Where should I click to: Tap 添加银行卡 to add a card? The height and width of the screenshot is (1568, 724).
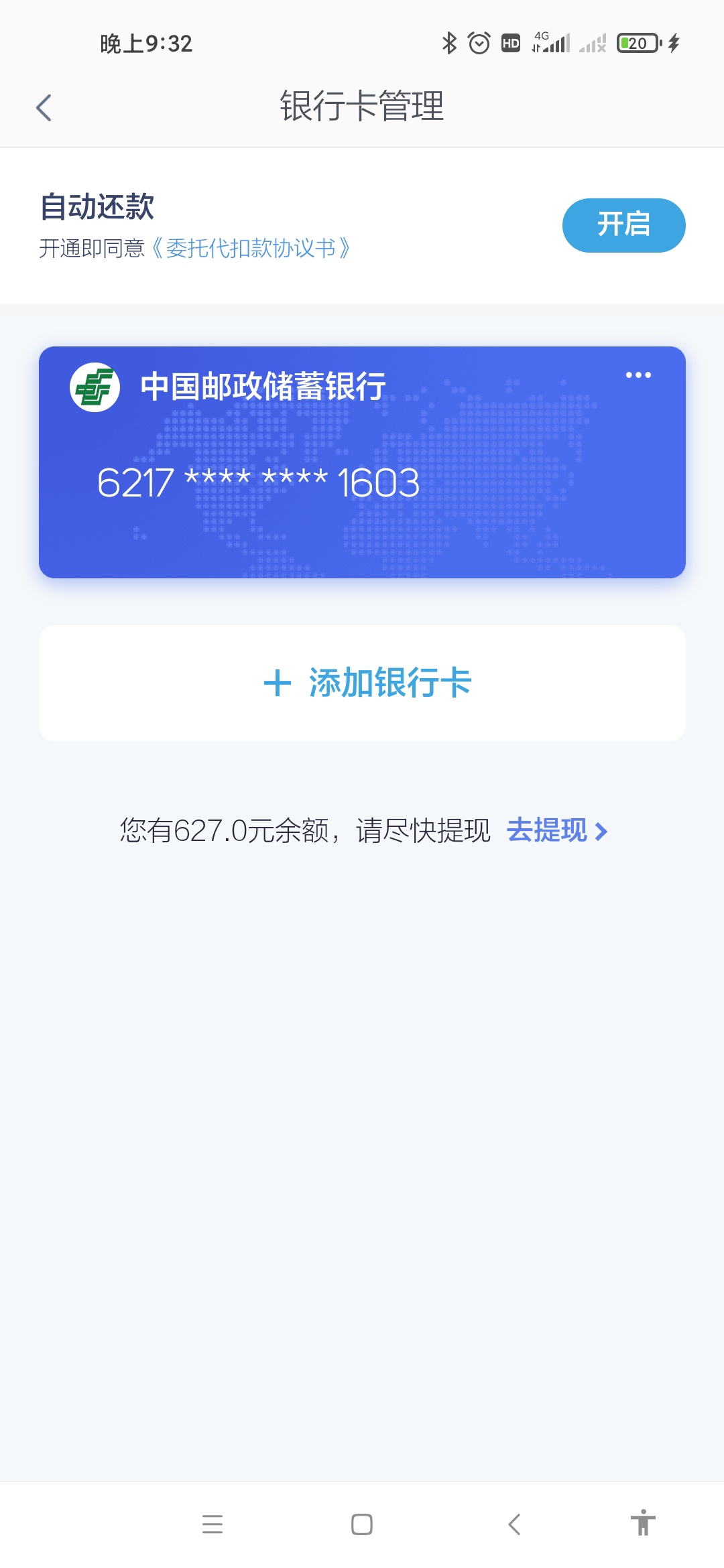362,683
